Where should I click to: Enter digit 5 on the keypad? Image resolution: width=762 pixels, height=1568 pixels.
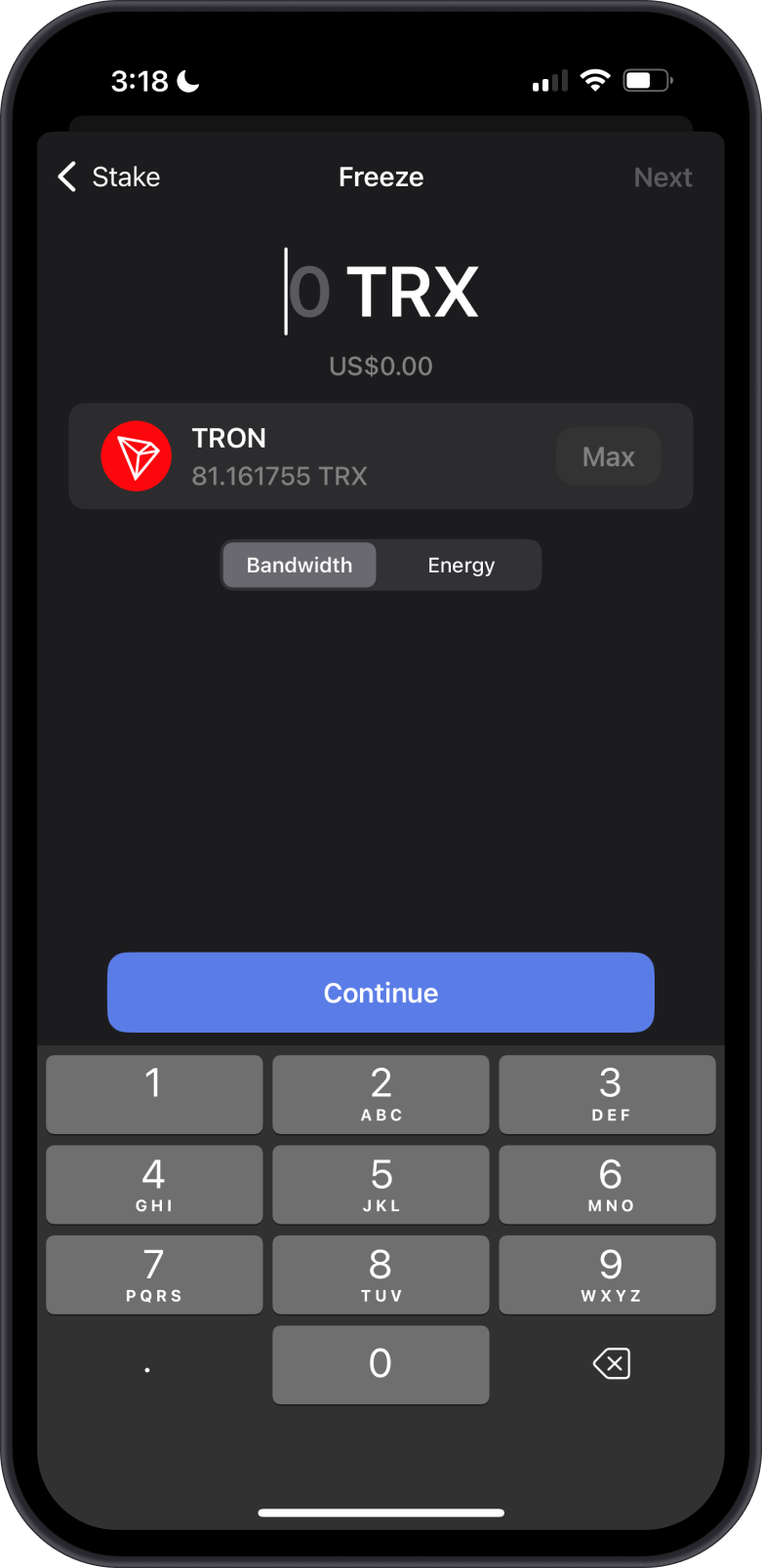coord(381,1185)
